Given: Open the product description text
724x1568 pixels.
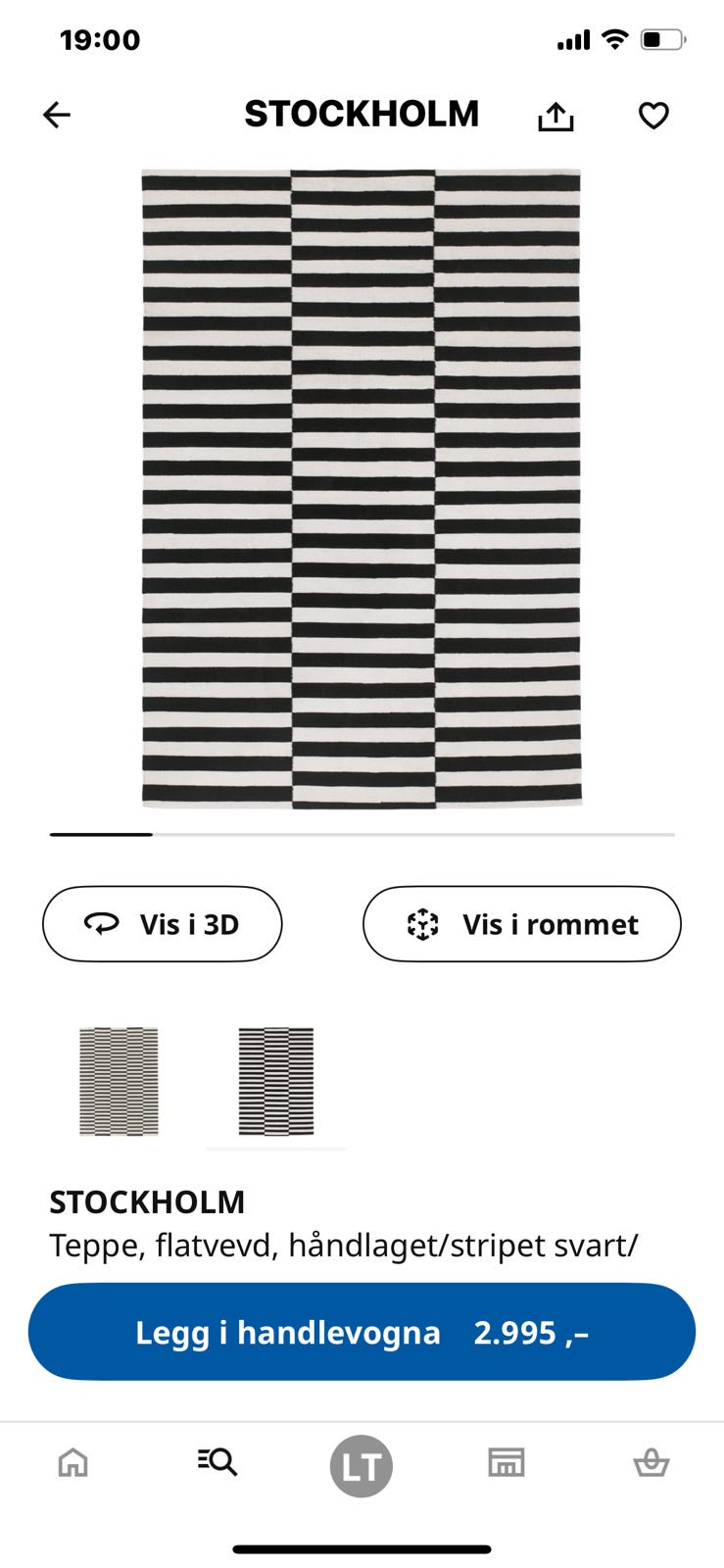Looking at the screenshot, I should click(x=345, y=1245).
